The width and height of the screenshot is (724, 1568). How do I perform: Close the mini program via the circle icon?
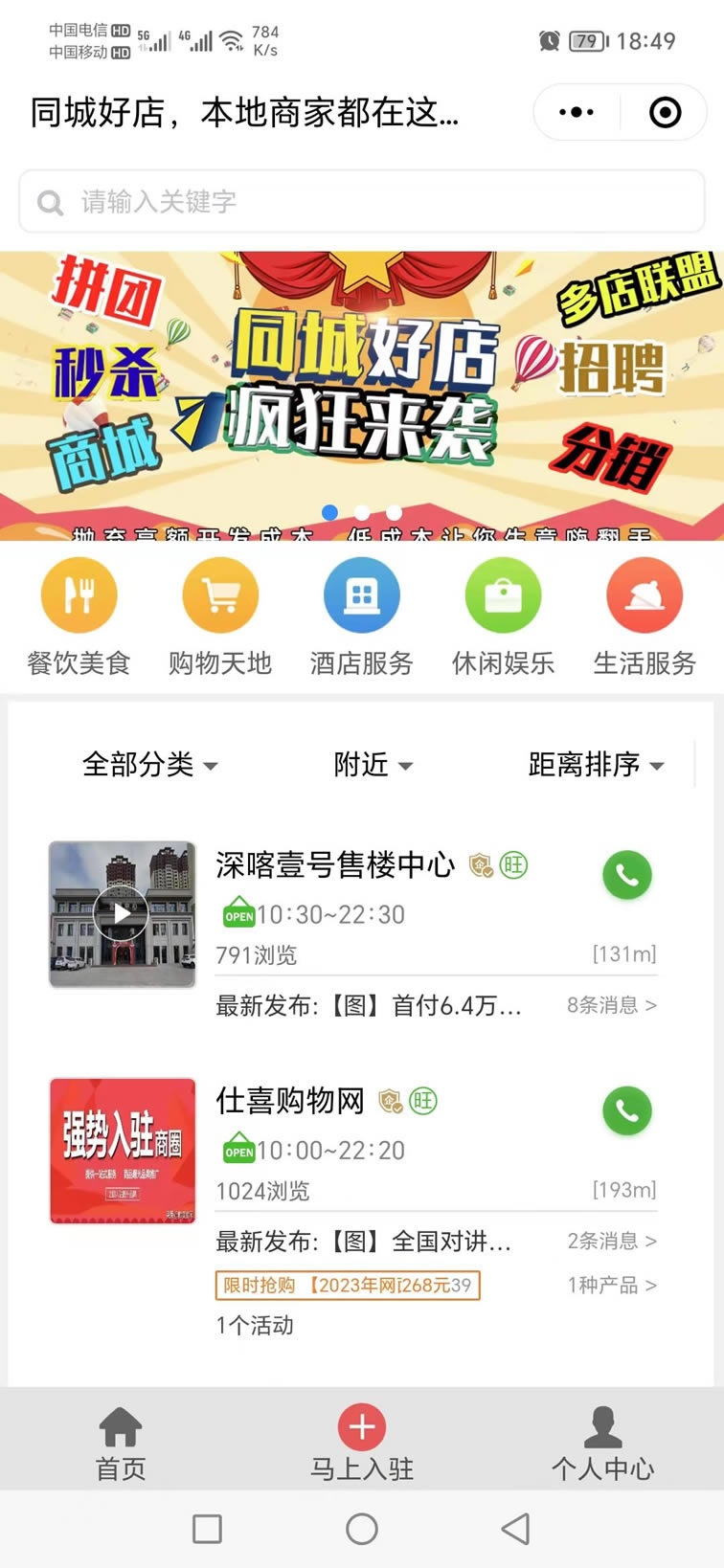coord(665,112)
